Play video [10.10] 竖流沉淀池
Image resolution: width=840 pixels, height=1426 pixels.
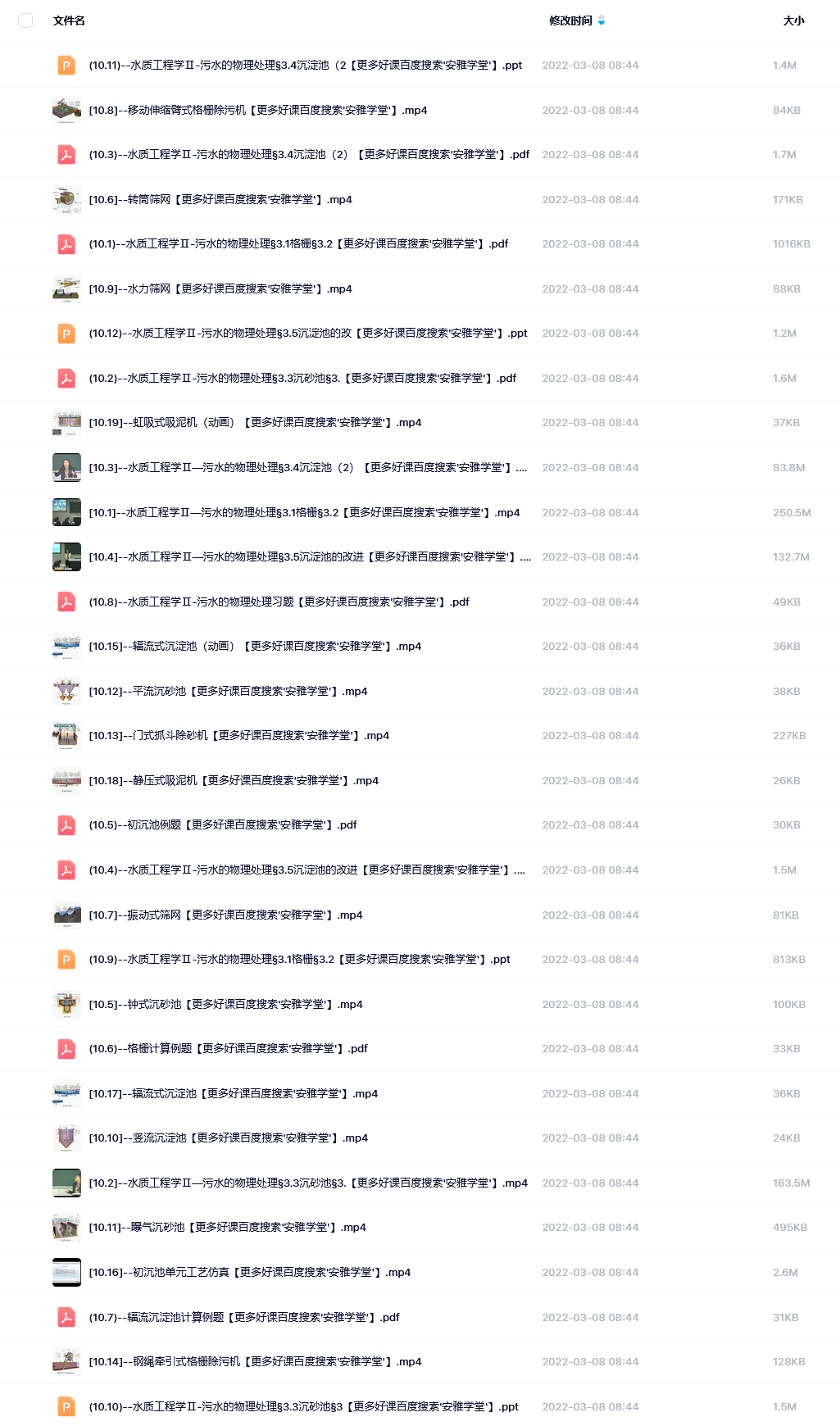228,1138
